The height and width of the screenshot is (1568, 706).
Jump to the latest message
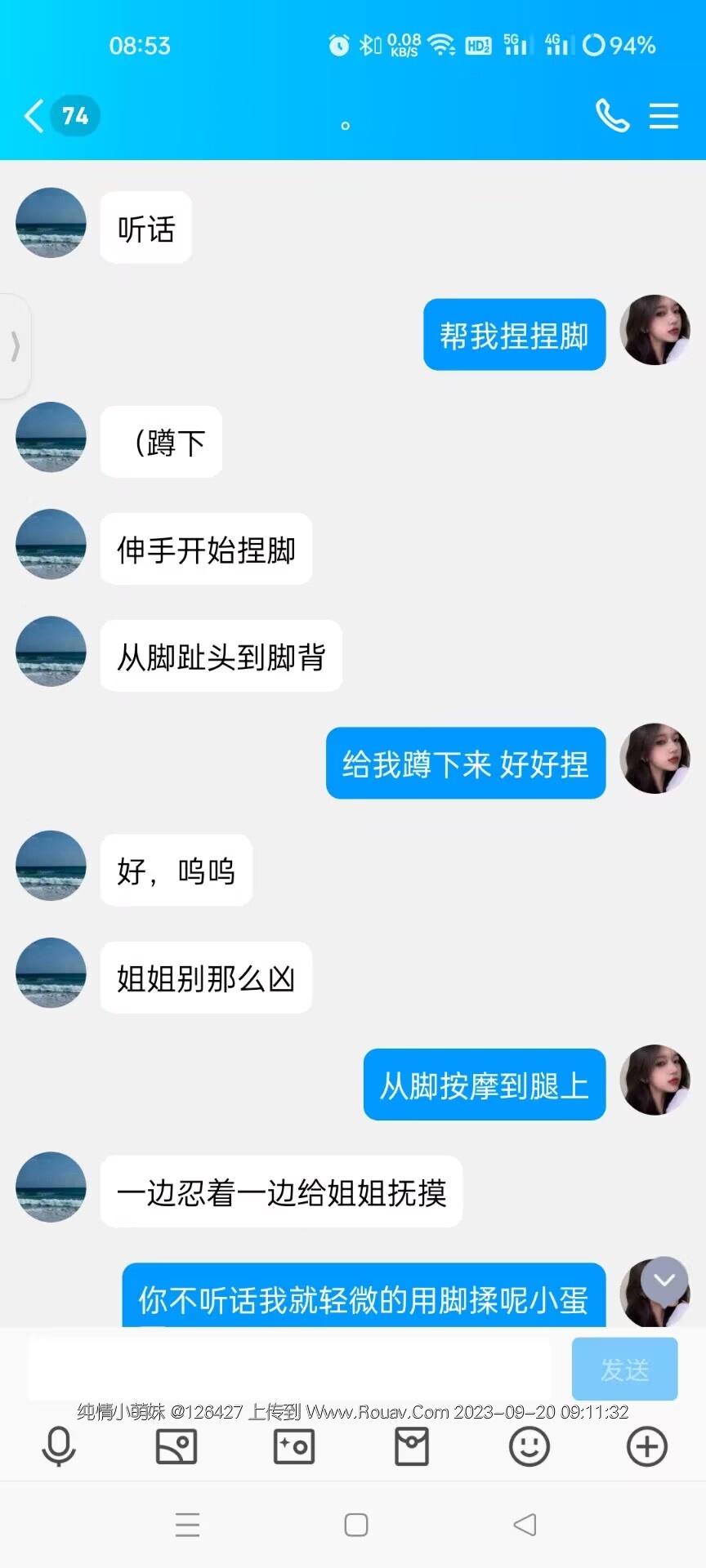point(664,1281)
